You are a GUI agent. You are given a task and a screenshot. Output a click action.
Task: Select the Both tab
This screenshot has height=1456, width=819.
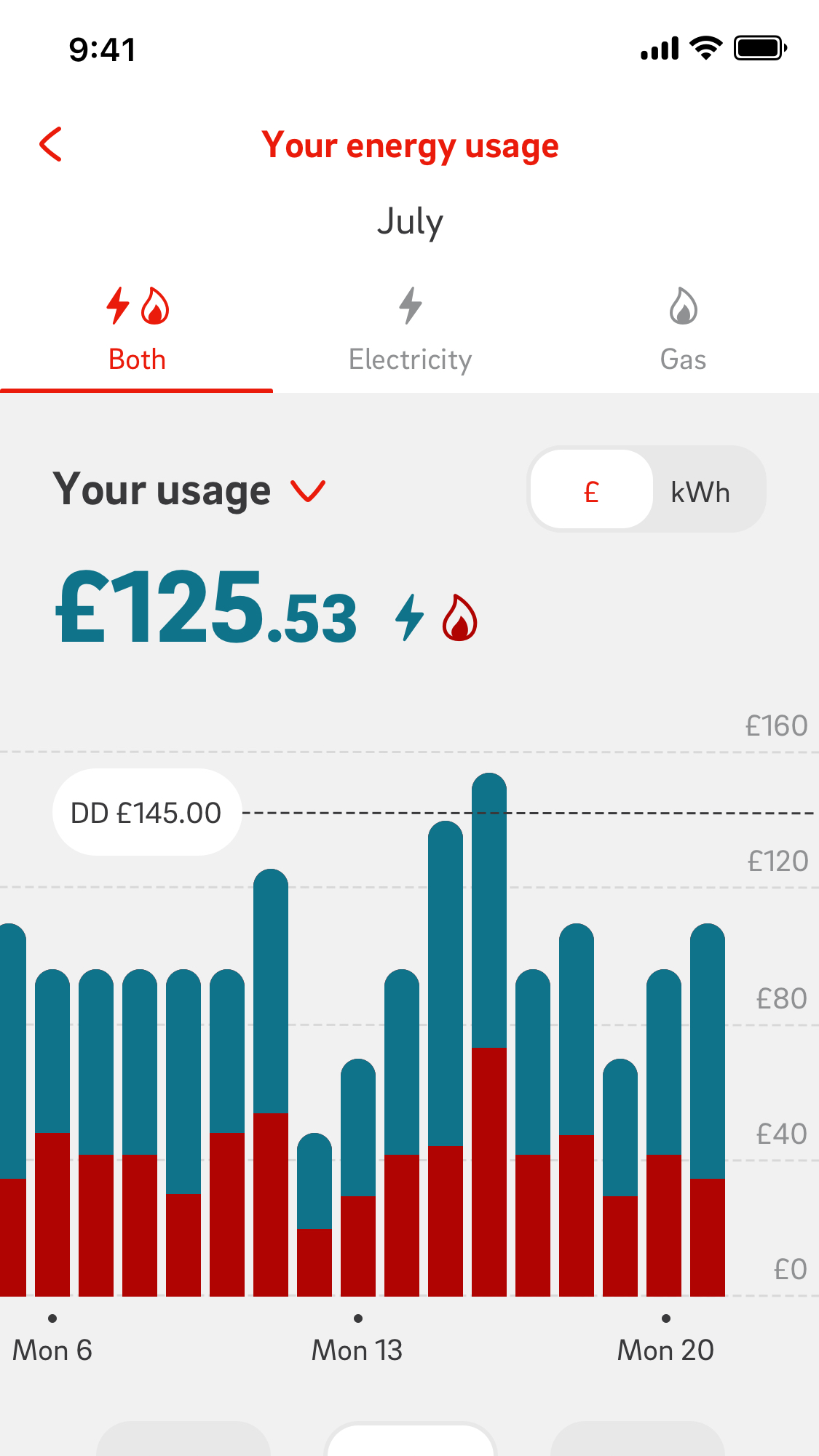pyautogui.click(x=137, y=331)
